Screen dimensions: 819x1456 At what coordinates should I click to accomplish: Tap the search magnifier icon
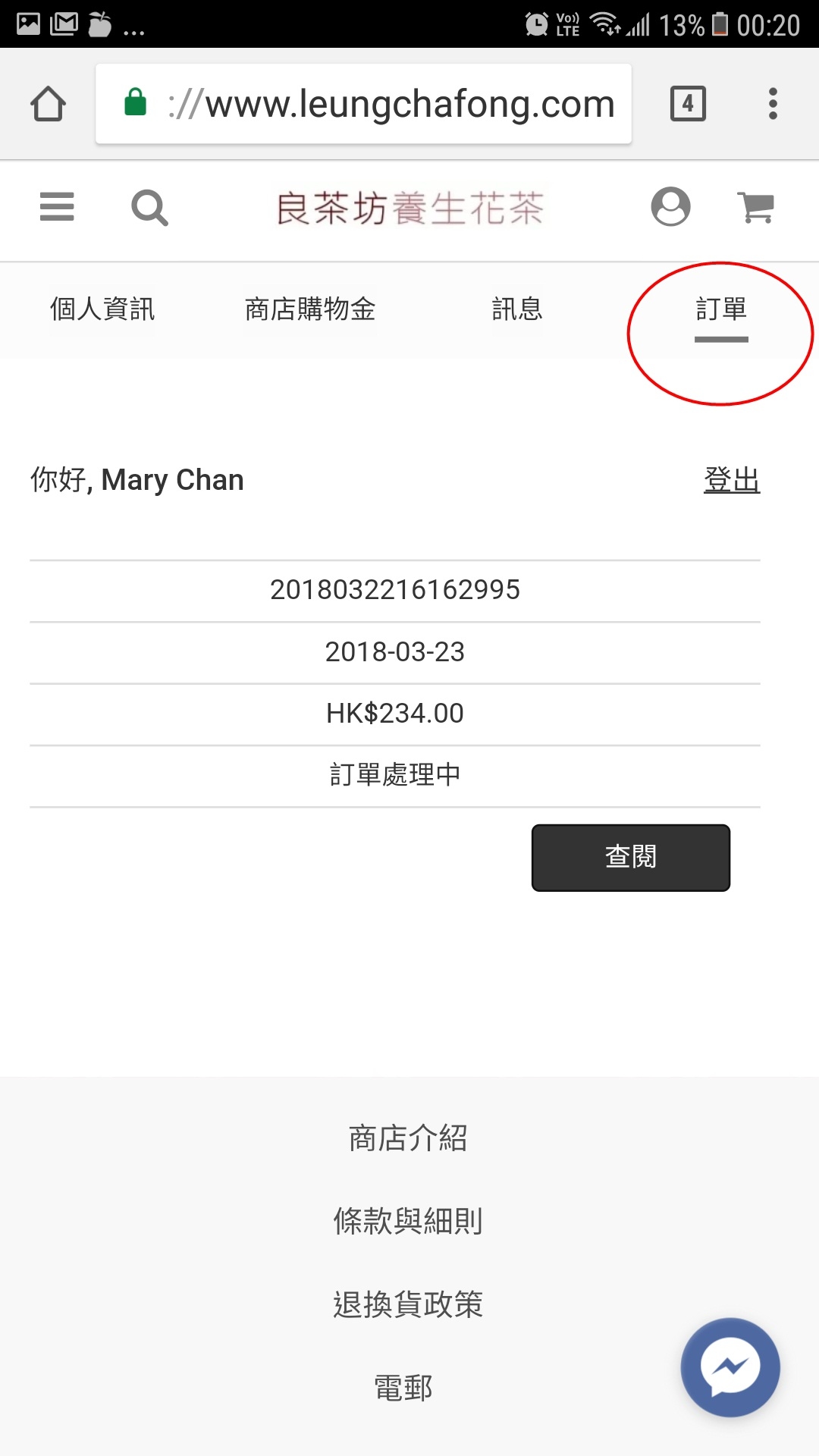[x=149, y=207]
